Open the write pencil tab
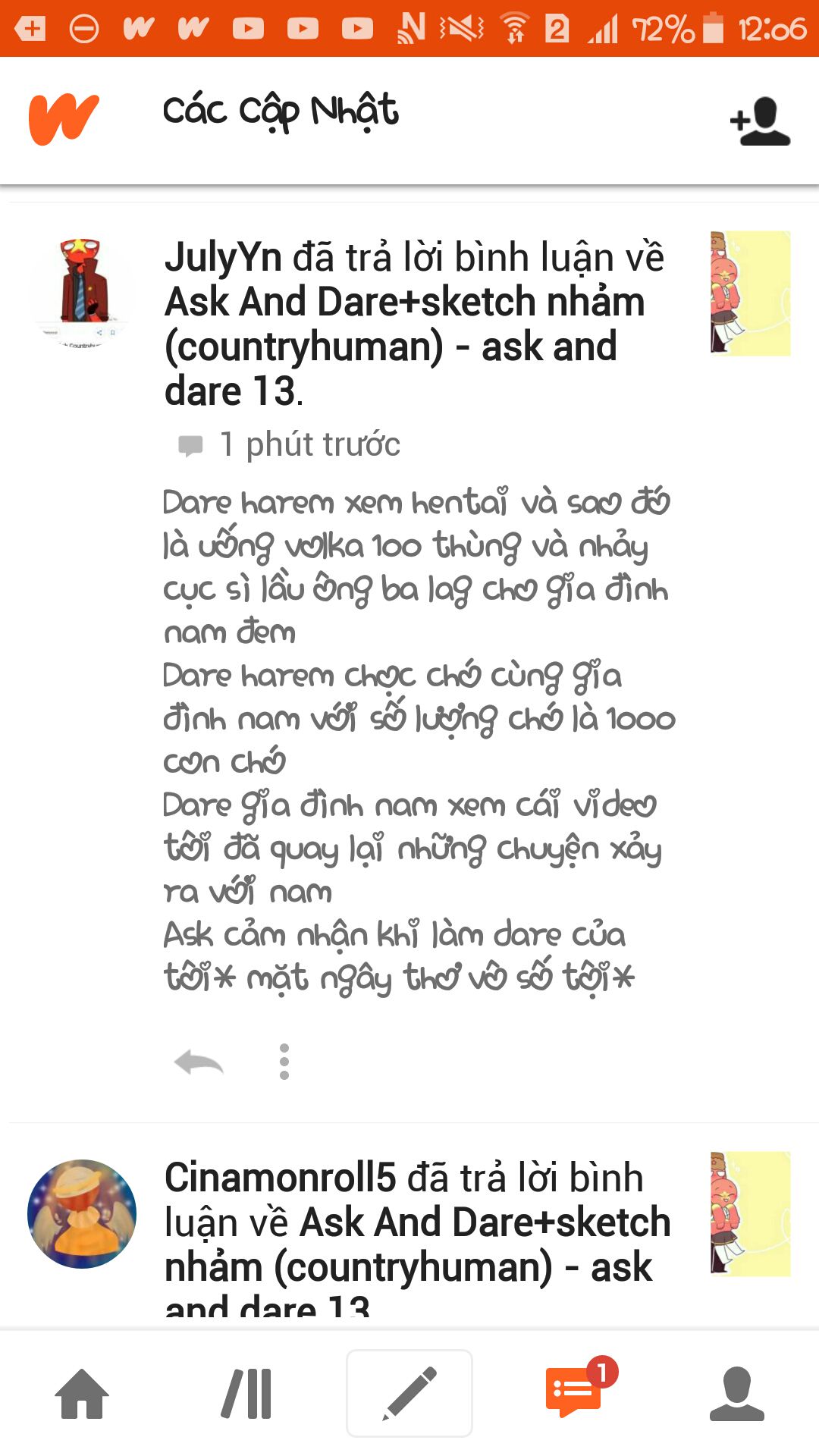 [x=409, y=1394]
